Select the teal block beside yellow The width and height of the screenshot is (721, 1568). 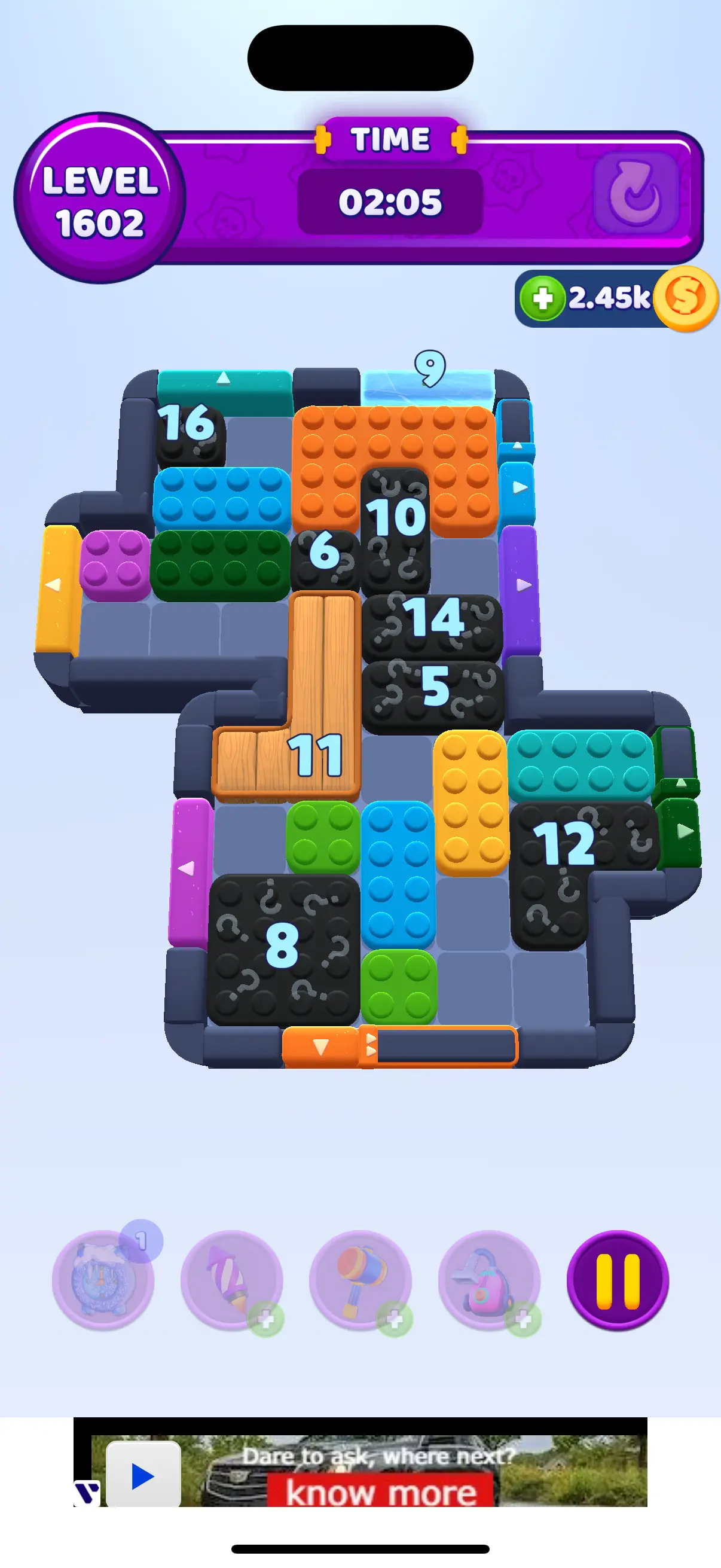(581, 764)
